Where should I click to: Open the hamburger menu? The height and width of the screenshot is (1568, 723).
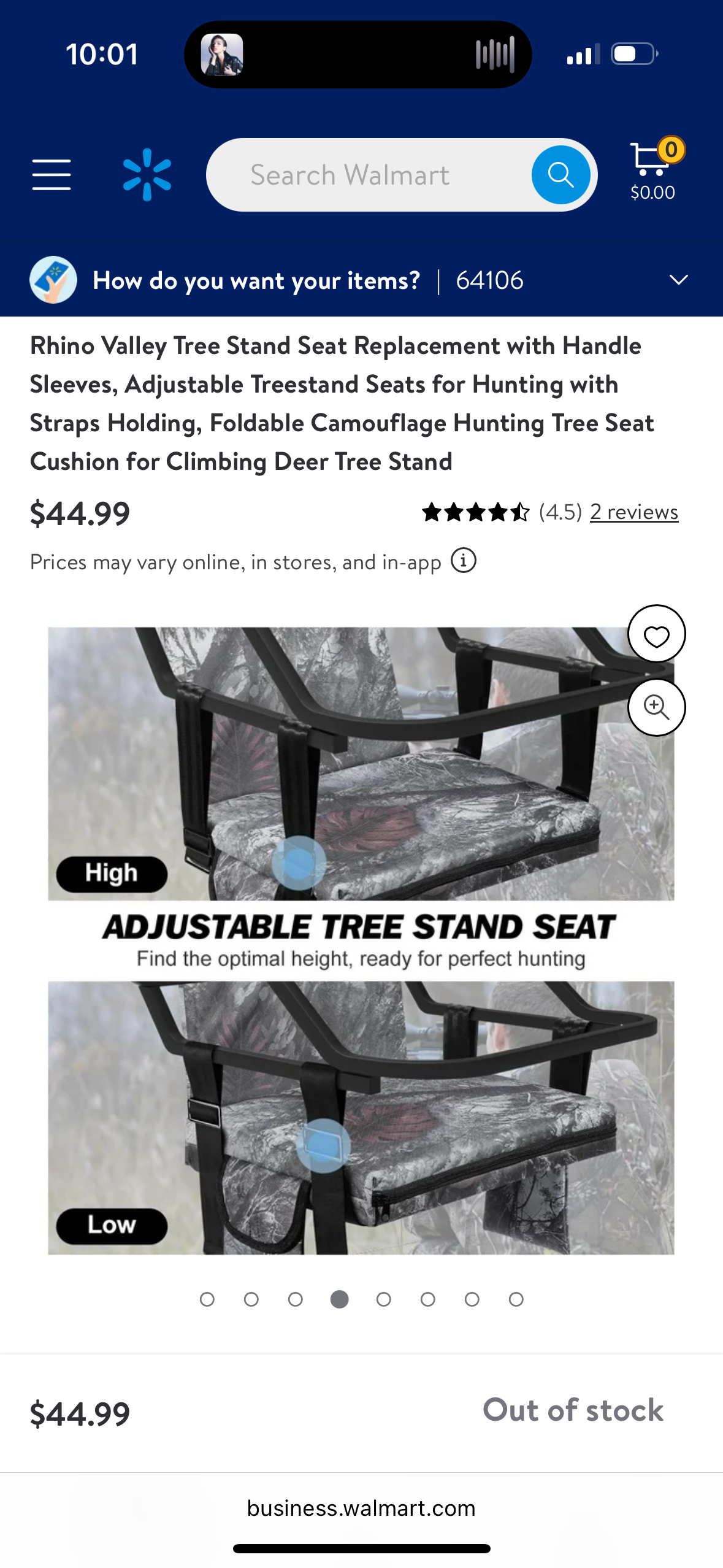(52, 175)
